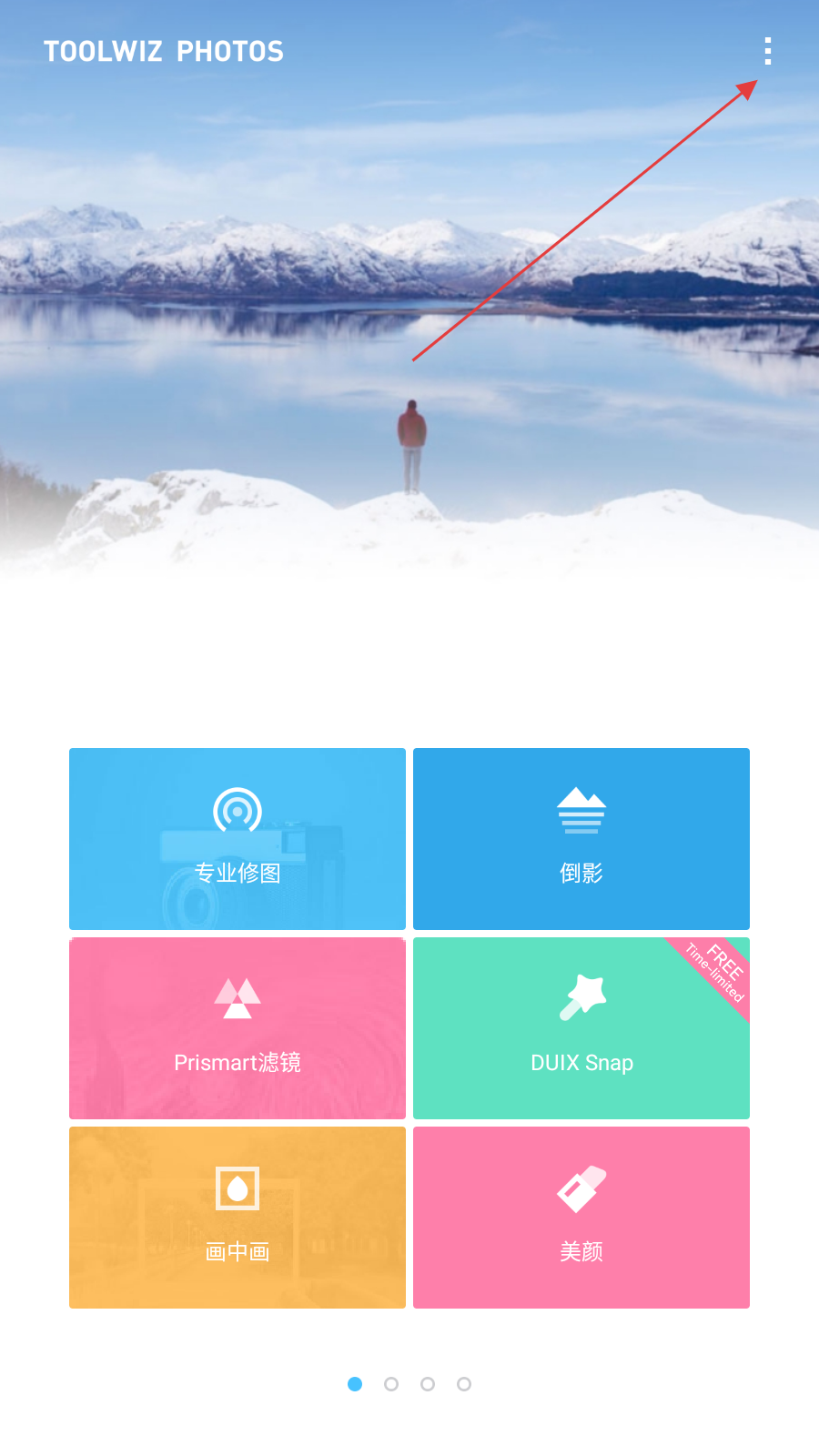Viewport: 819px width, 1456px height.
Task: Select the 画中画 picture-in-picture tile
Action: point(238,1217)
